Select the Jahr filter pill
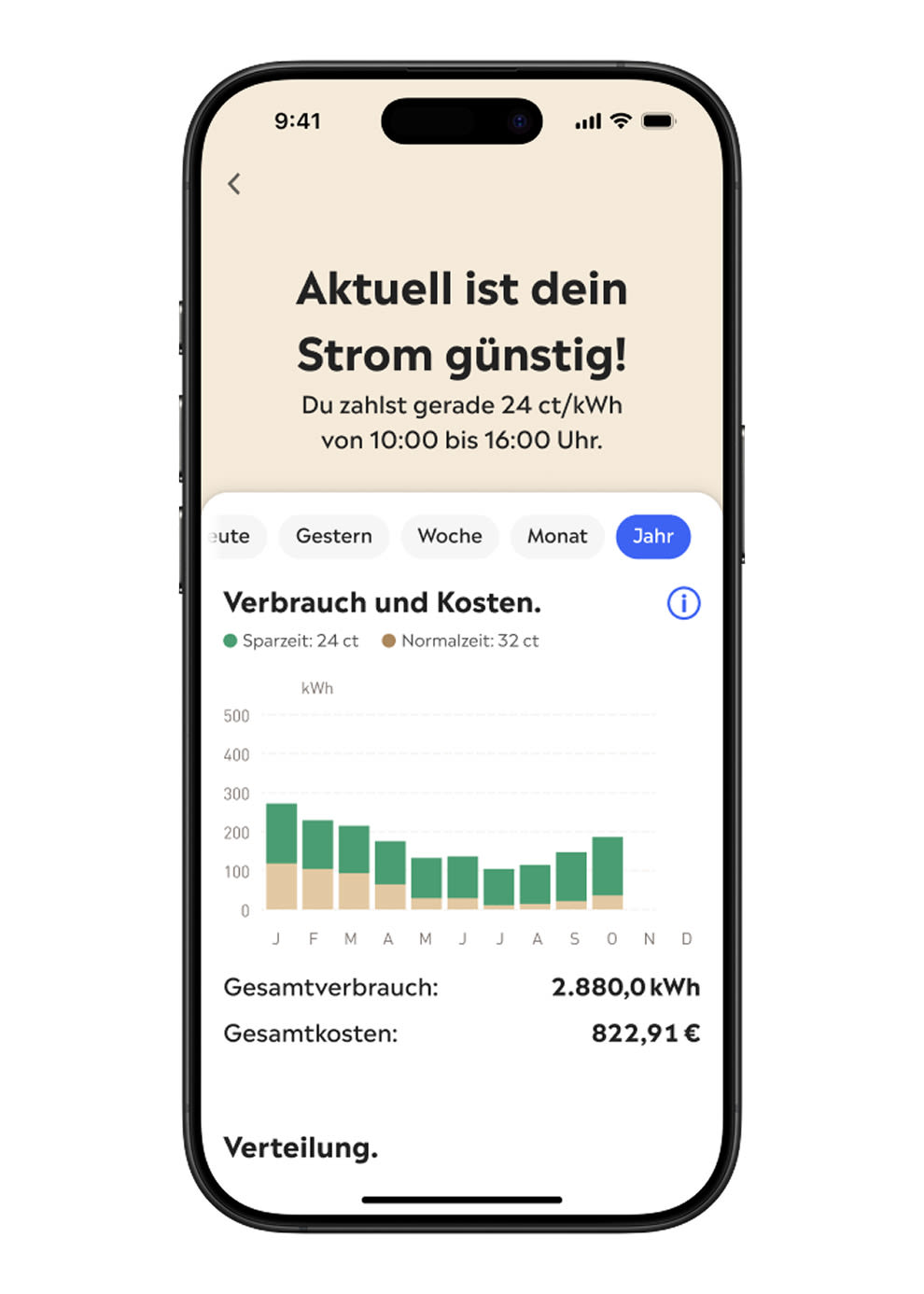Viewport: 924px width, 1294px height. click(652, 536)
